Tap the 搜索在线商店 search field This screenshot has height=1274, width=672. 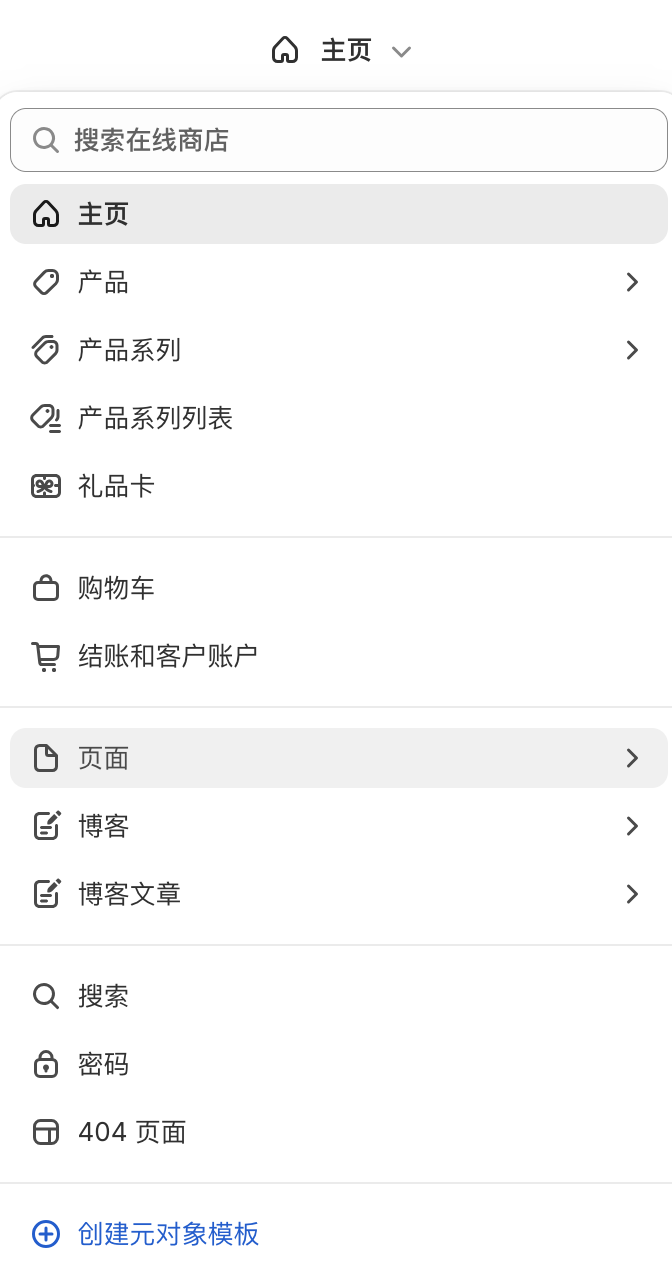339,140
